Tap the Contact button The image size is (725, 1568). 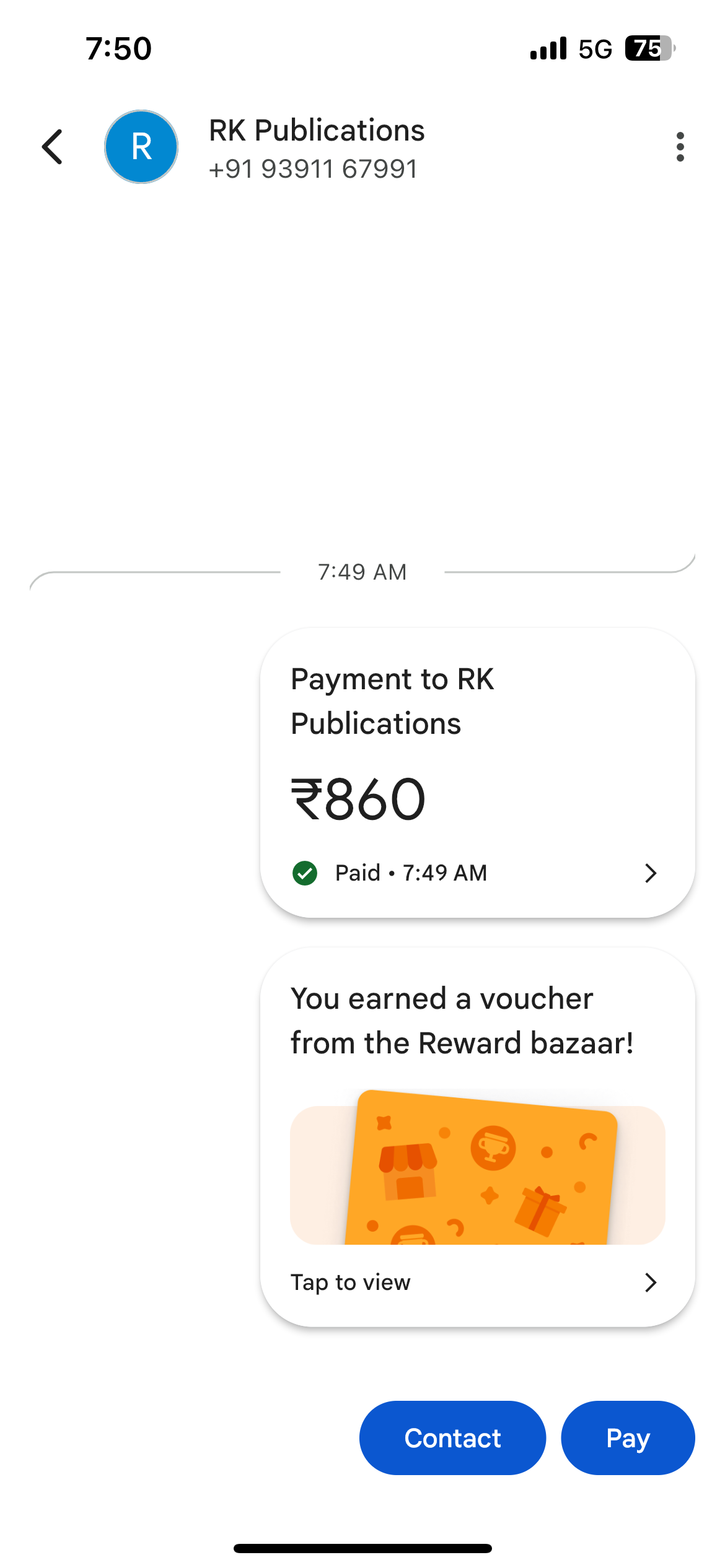tap(452, 1438)
